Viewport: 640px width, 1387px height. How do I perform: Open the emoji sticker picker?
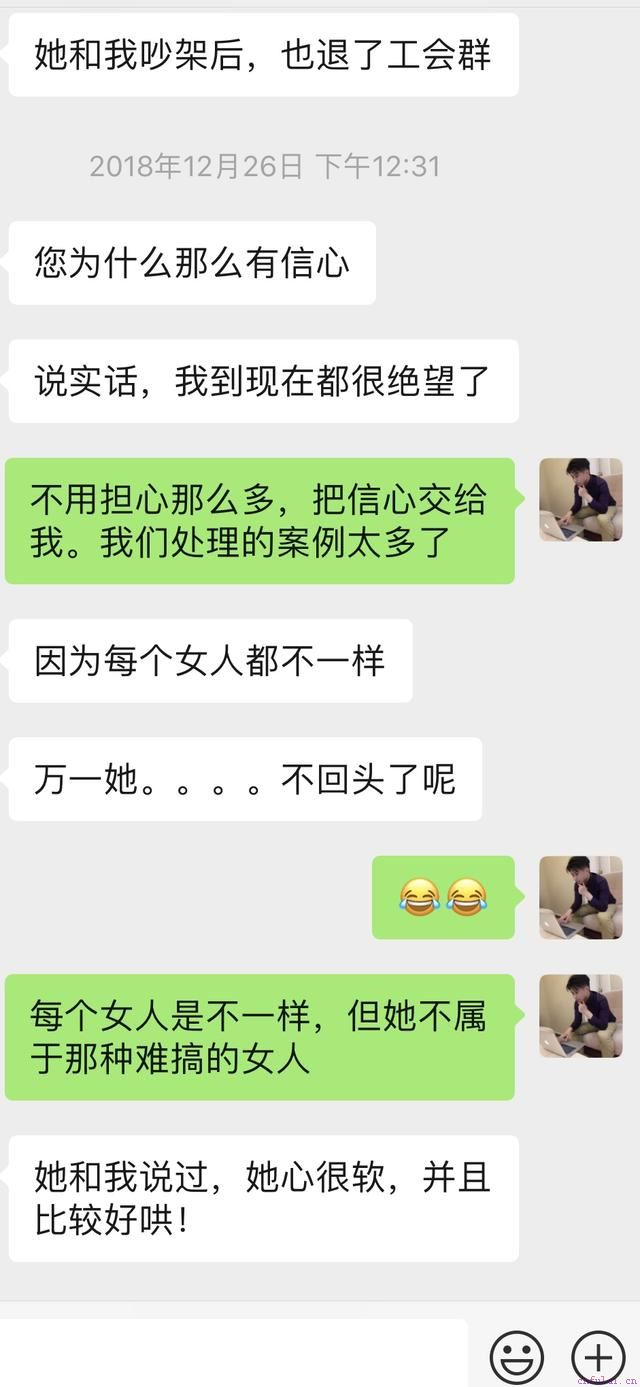click(x=517, y=1358)
